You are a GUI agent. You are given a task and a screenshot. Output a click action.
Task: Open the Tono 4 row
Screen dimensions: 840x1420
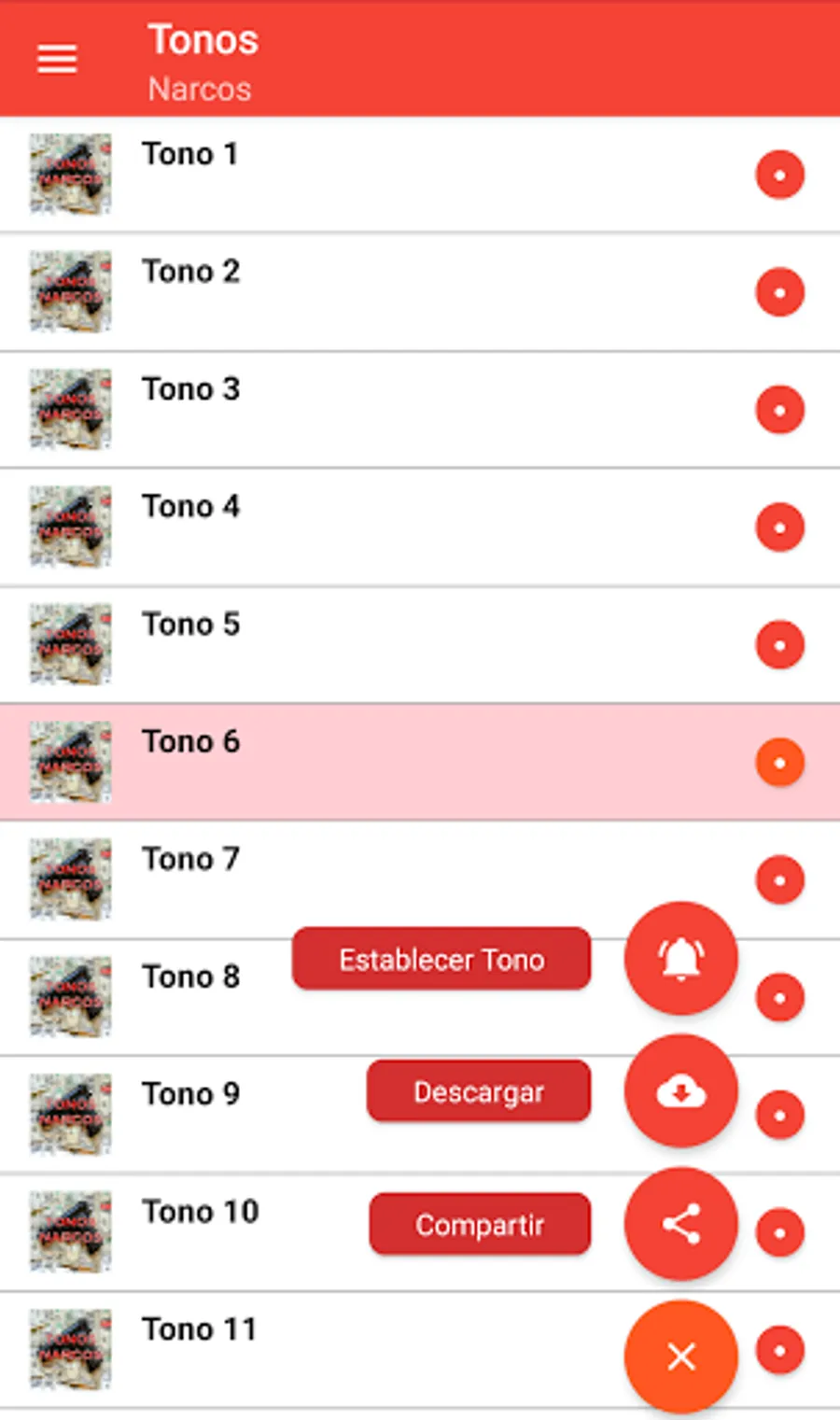point(373,527)
